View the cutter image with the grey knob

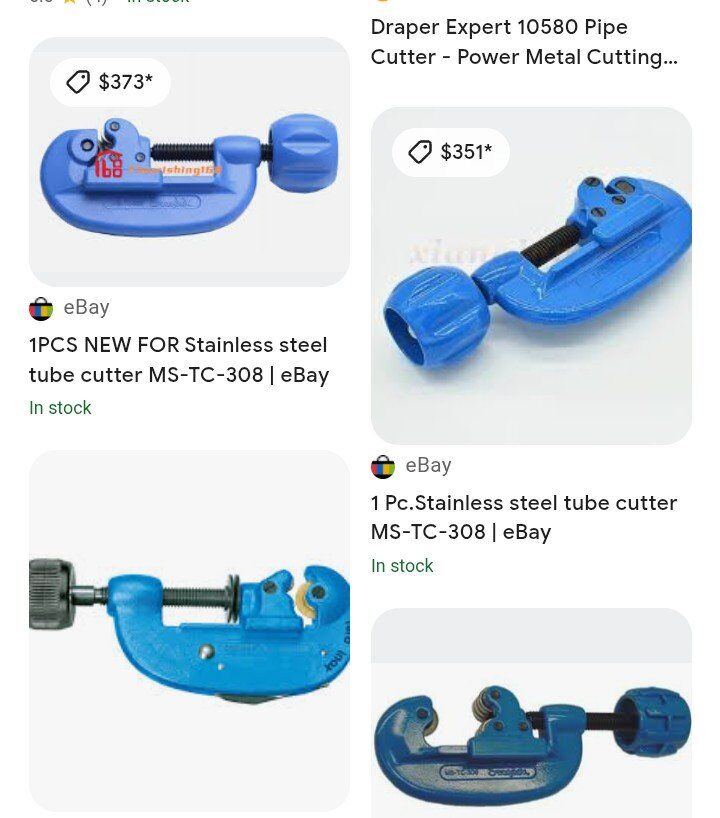189,630
